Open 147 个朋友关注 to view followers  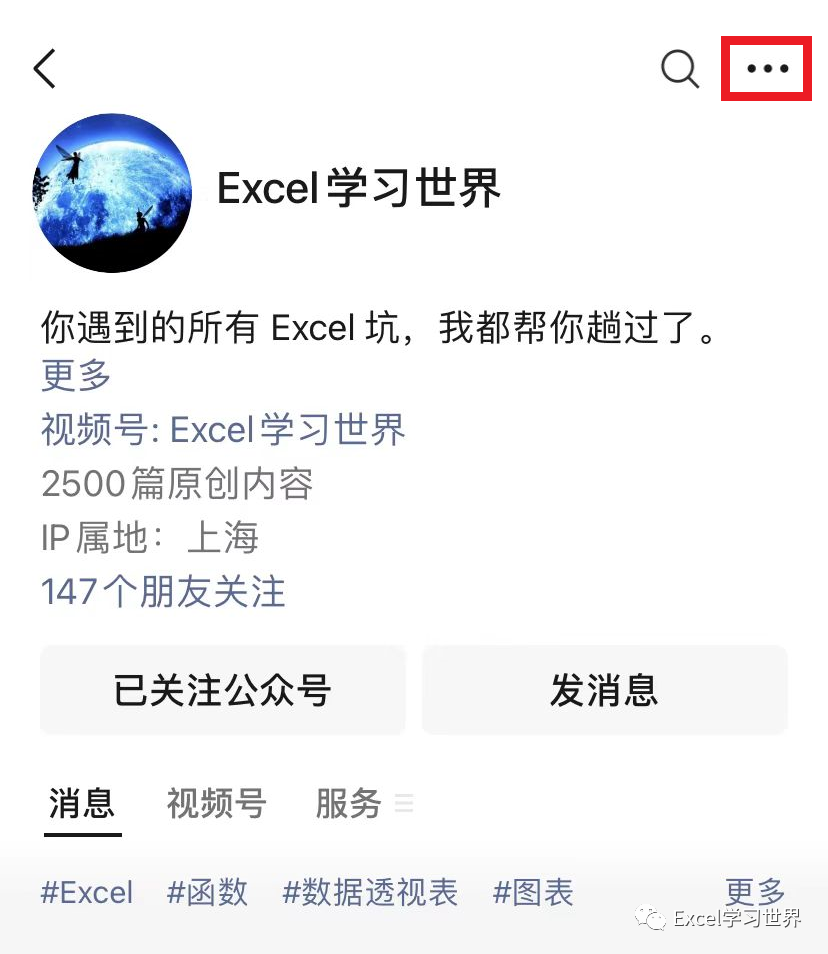click(x=163, y=592)
